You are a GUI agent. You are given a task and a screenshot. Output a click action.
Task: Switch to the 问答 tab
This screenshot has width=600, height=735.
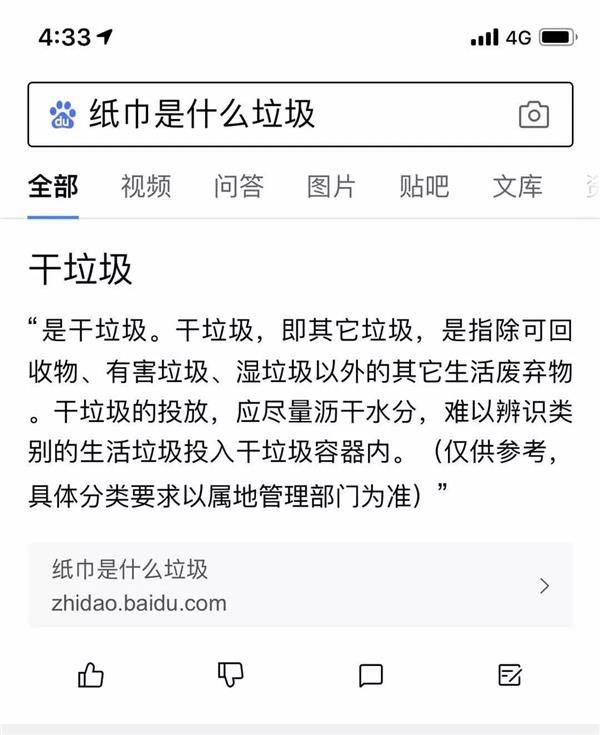(238, 186)
